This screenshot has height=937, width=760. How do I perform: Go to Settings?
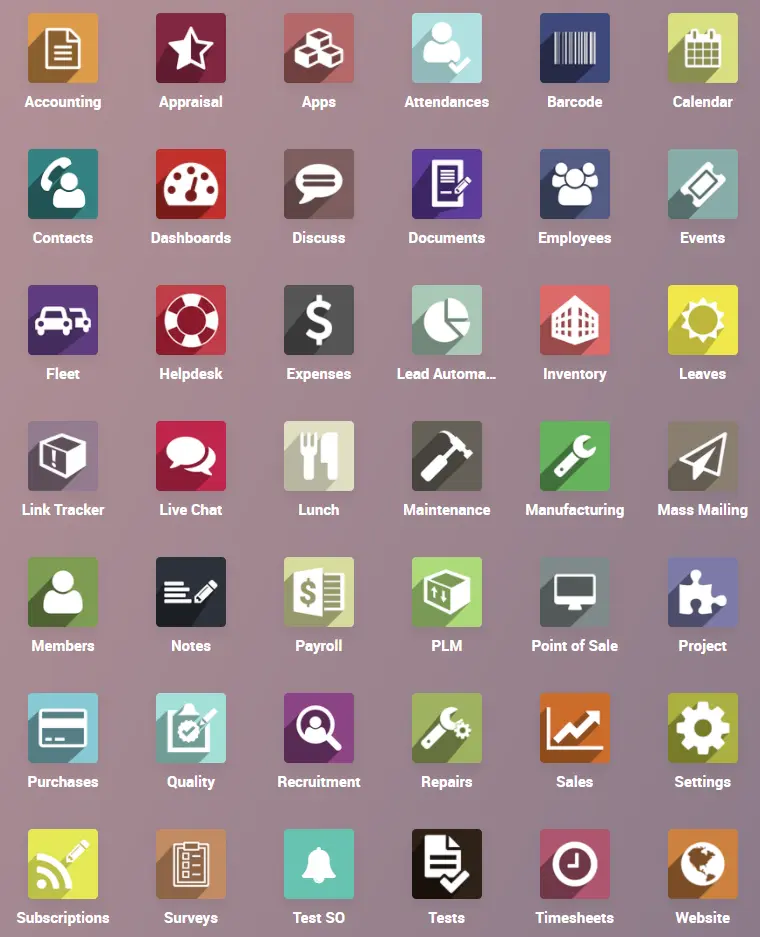tap(703, 728)
